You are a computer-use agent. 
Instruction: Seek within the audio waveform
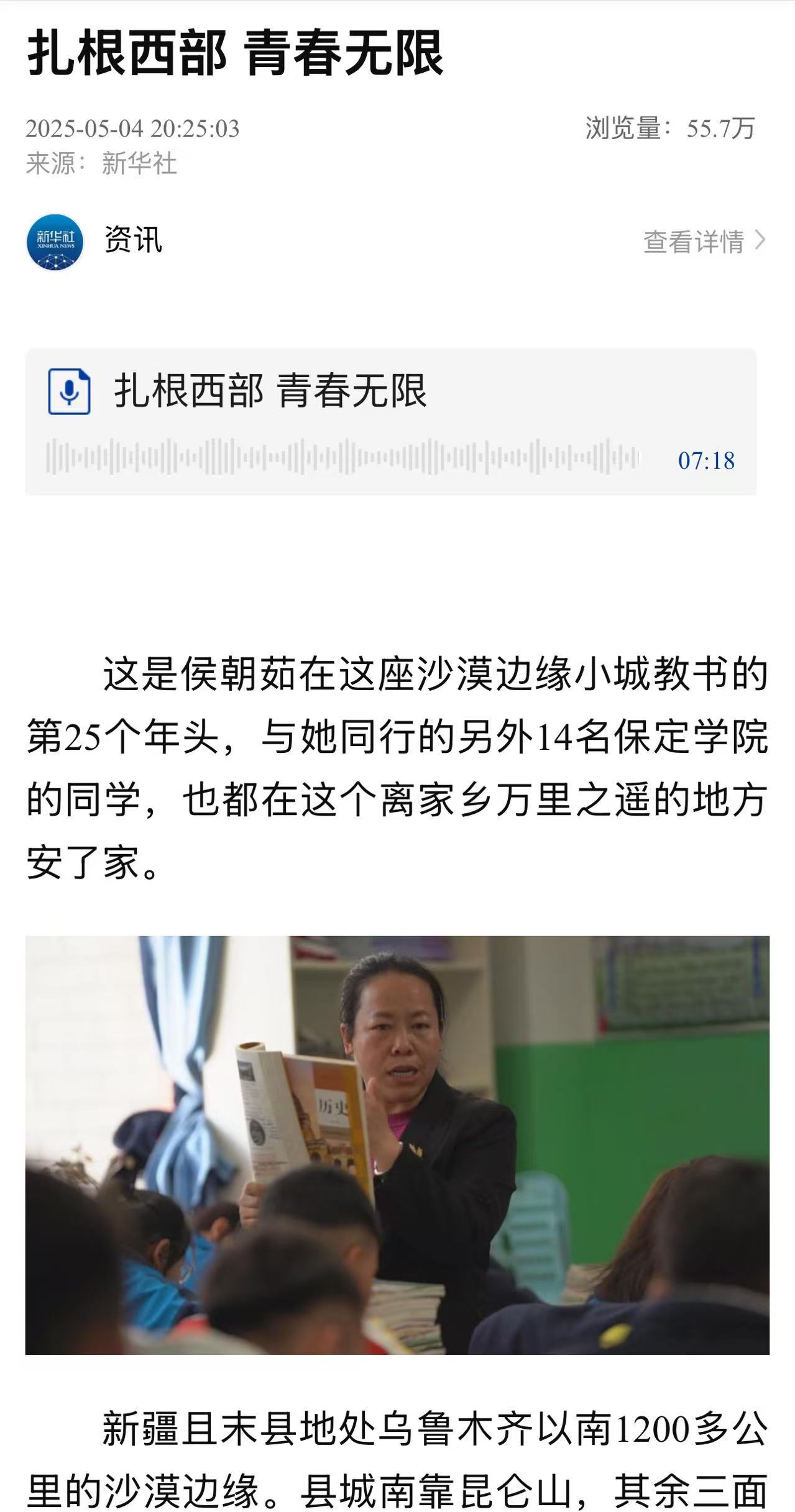[x=342, y=457]
